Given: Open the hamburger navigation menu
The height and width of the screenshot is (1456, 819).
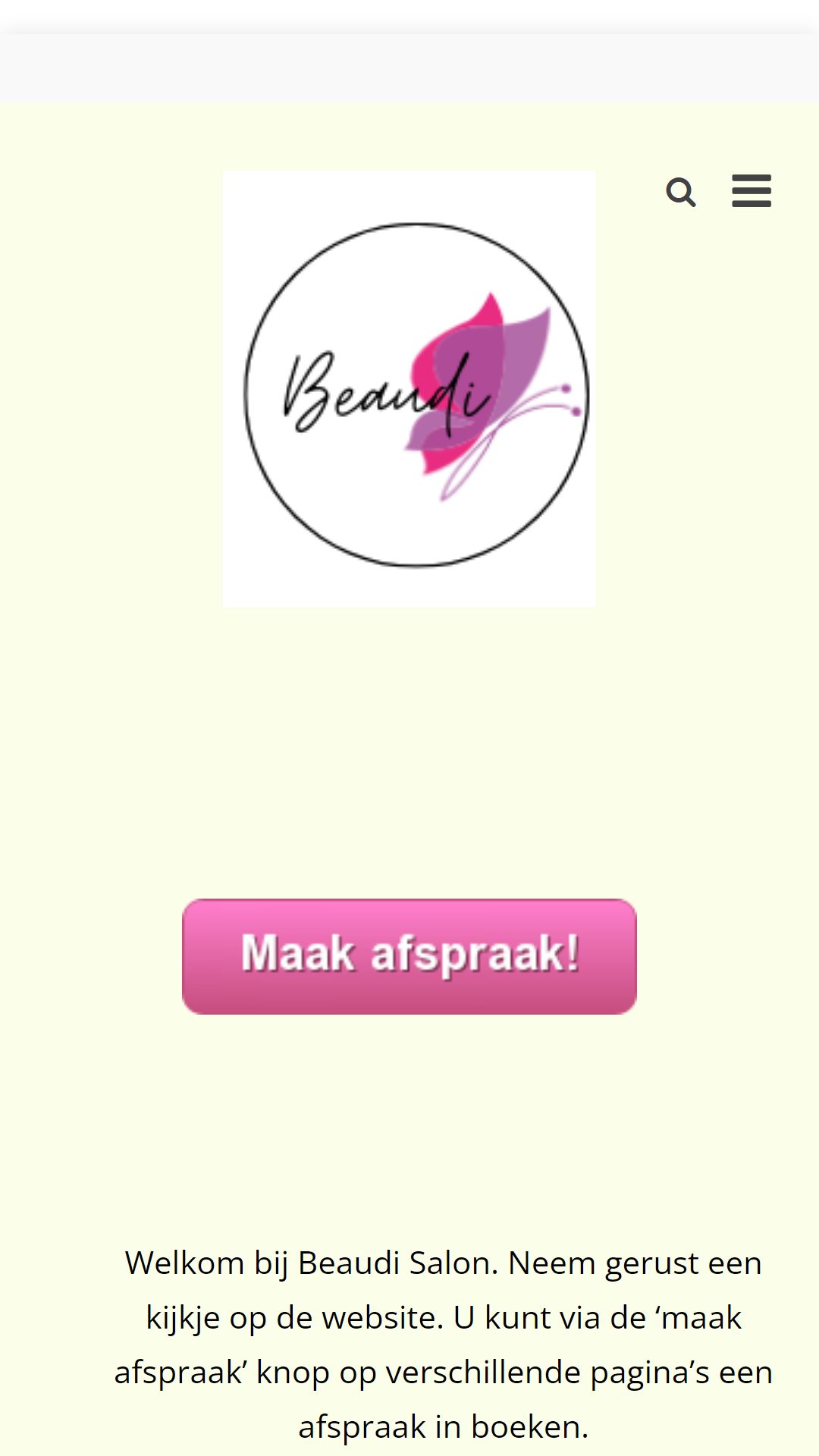Looking at the screenshot, I should click(751, 191).
